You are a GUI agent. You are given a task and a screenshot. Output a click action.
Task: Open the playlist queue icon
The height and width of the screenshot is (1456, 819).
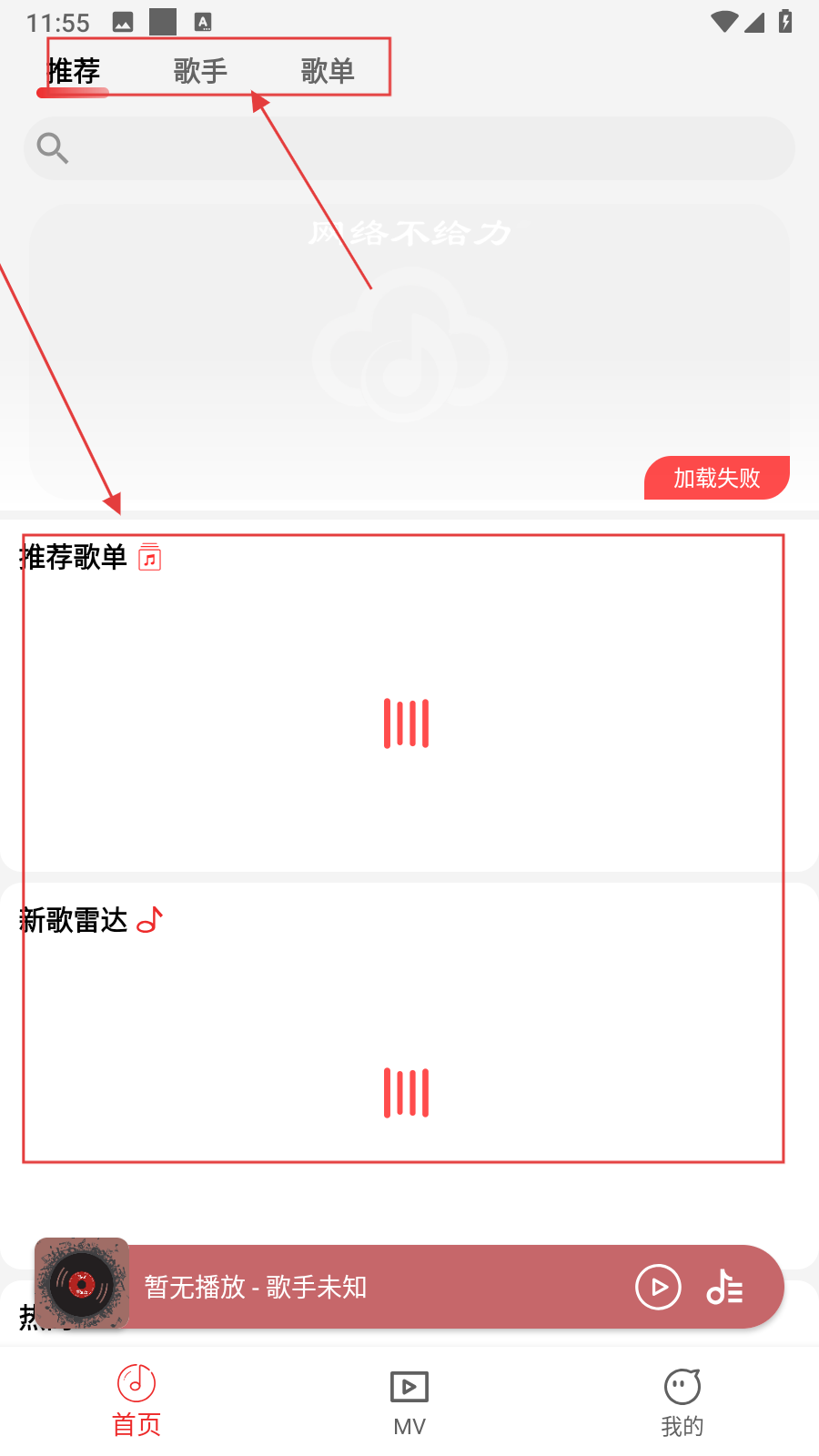pyautogui.click(x=725, y=1287)
